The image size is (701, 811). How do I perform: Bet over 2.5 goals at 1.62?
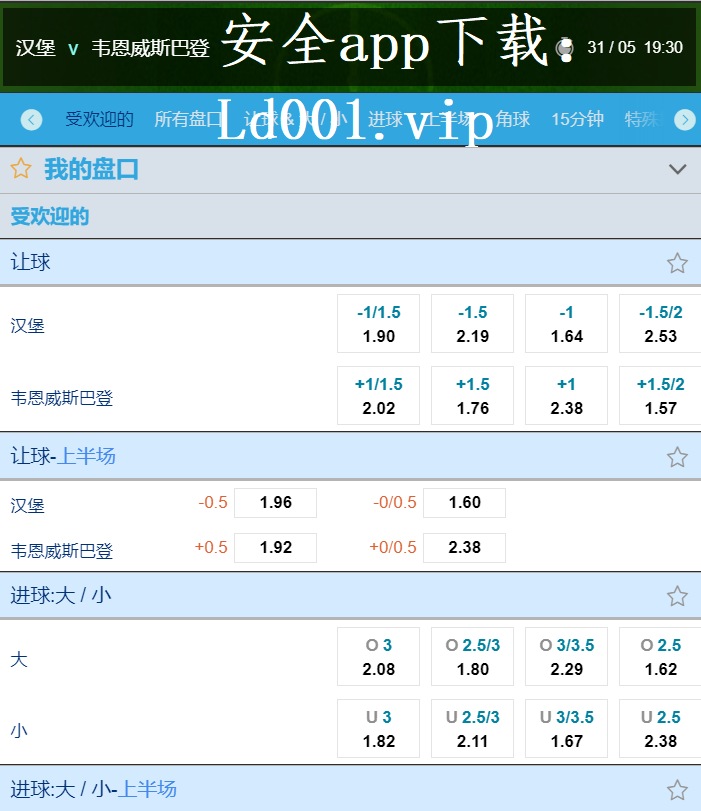click(x=660, y=657)
